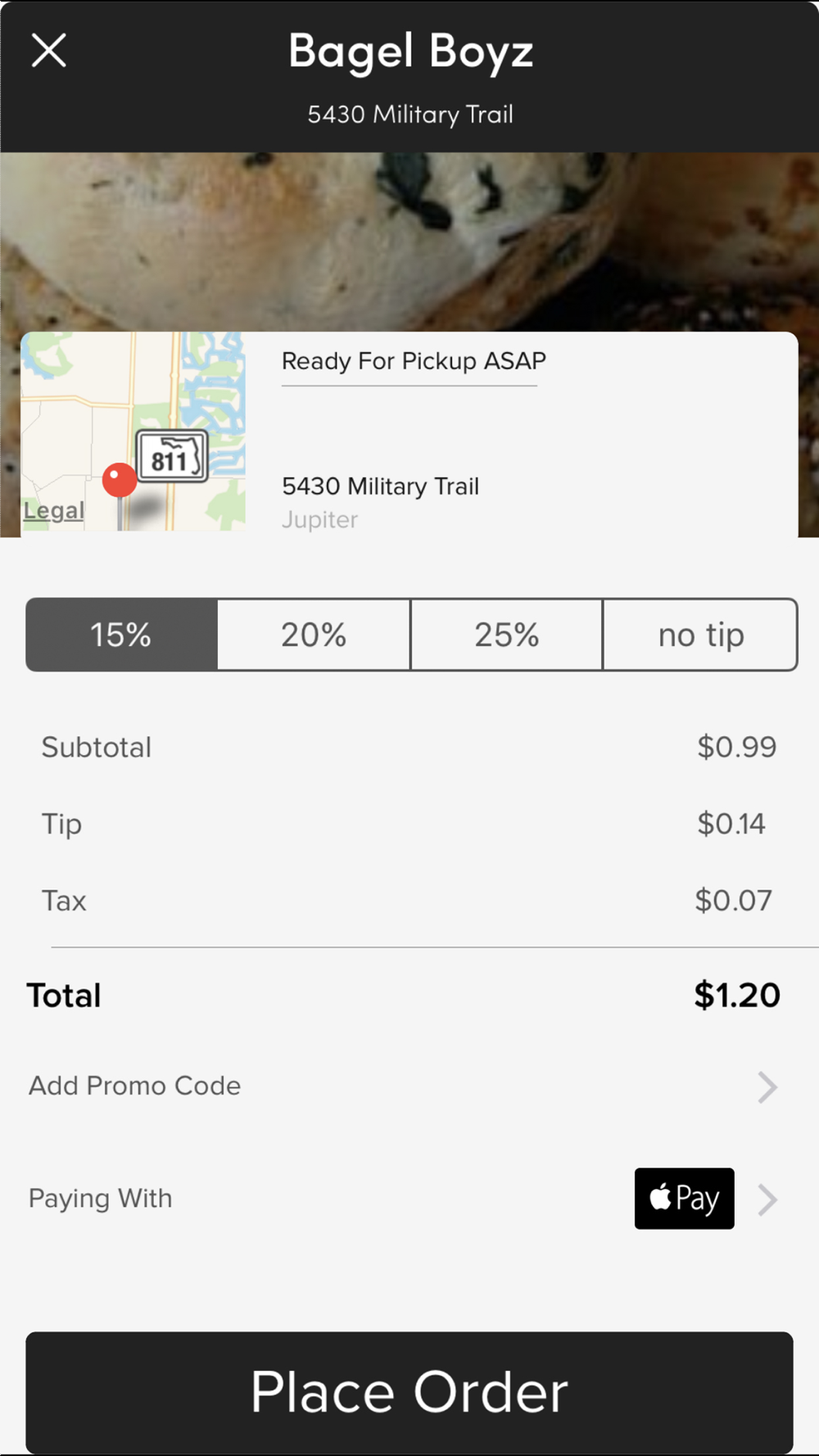Open the map preview of Military Trail
This screenshot has width=819, height=1456.
pos(133,432)
